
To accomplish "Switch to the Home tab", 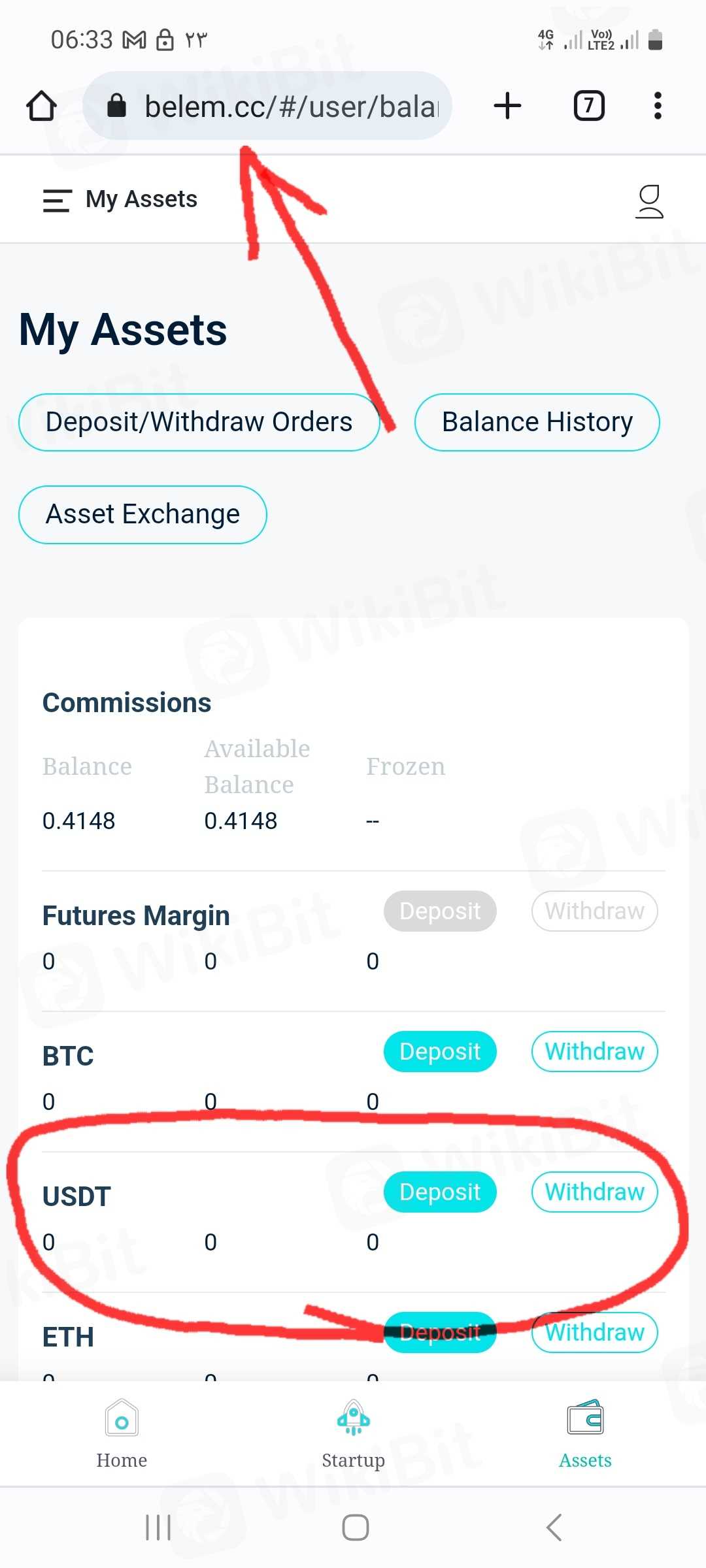I will pyautogui.click(x=122, y=1434).
